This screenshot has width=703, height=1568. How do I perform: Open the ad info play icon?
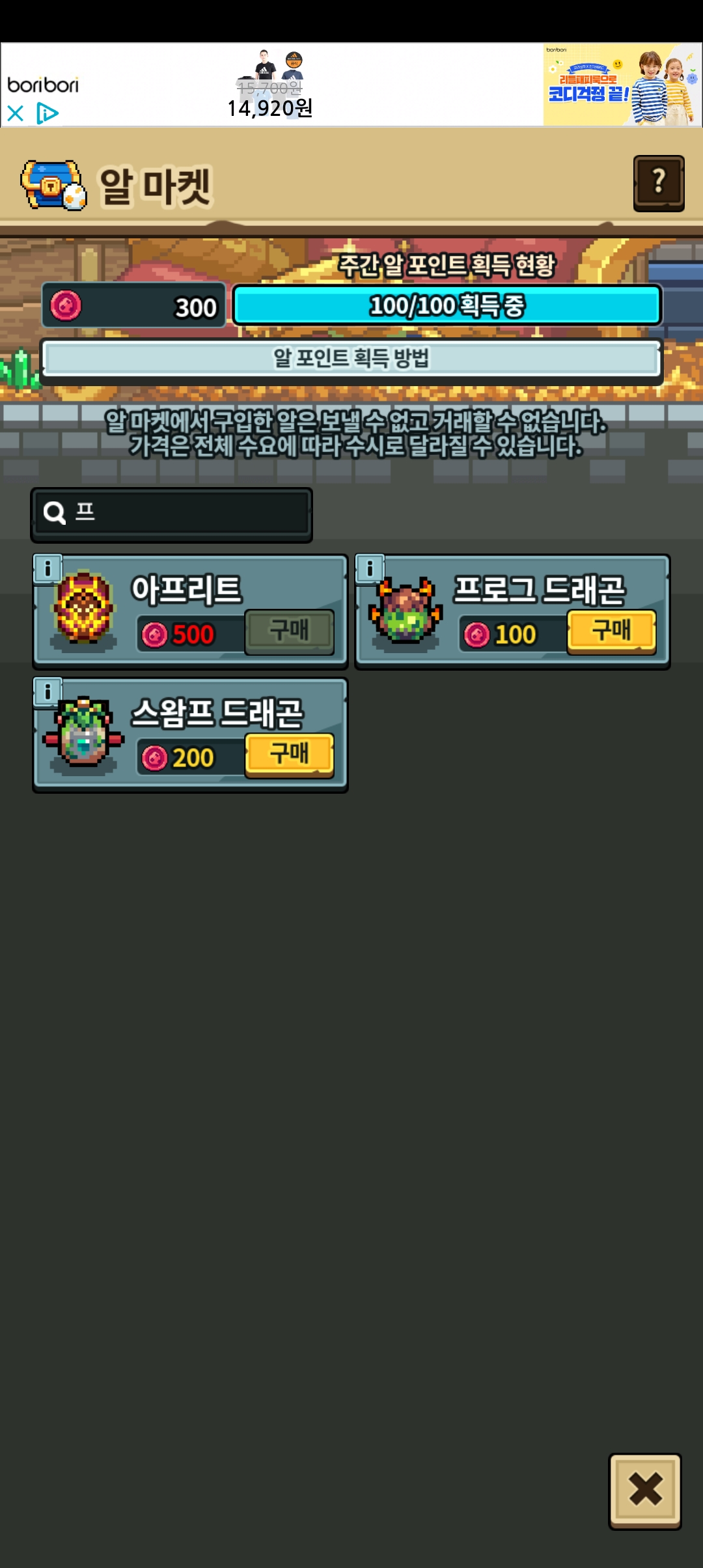click(x=48, y=113)
